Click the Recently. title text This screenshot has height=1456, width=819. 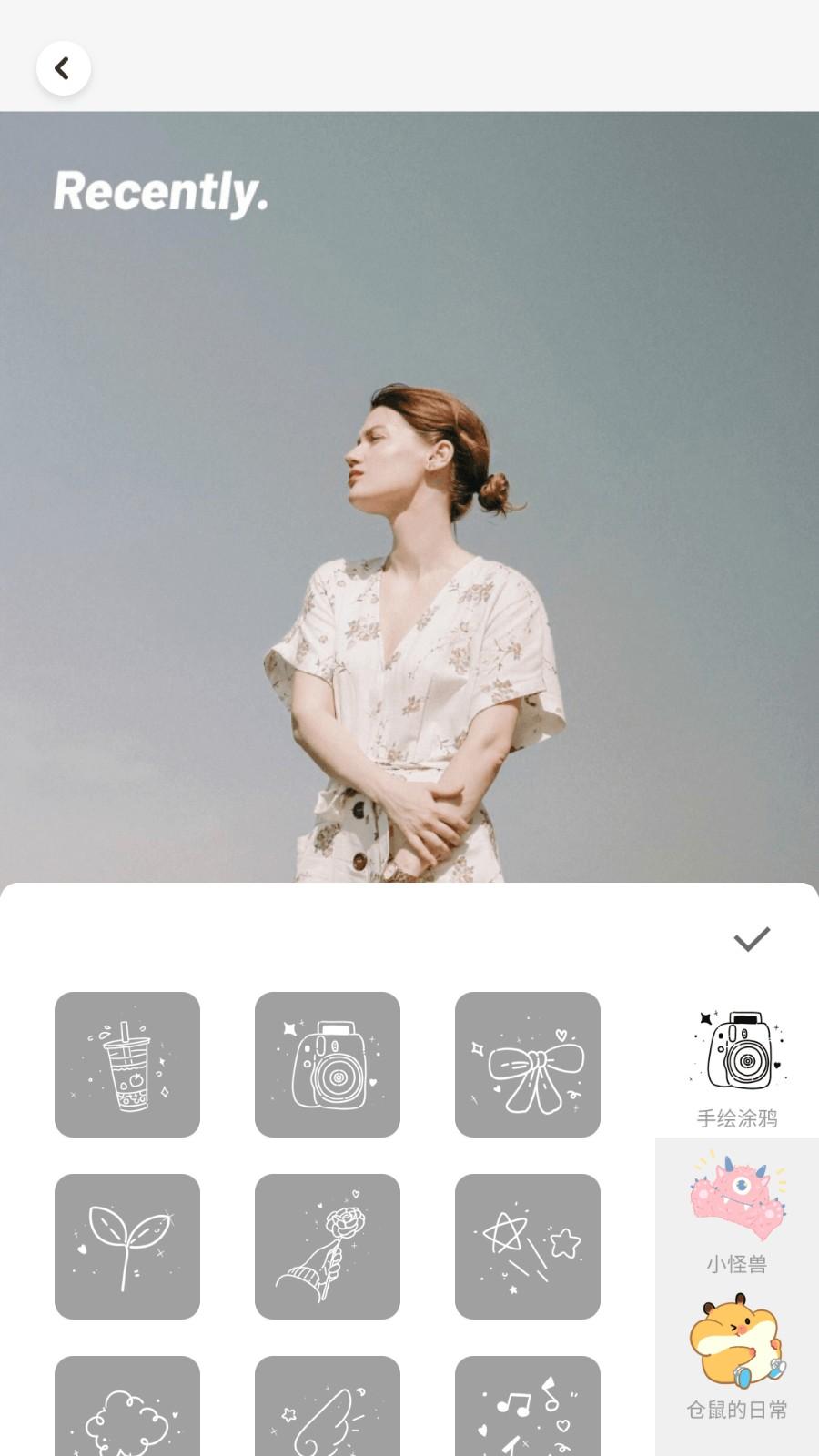tap(162, 193)
